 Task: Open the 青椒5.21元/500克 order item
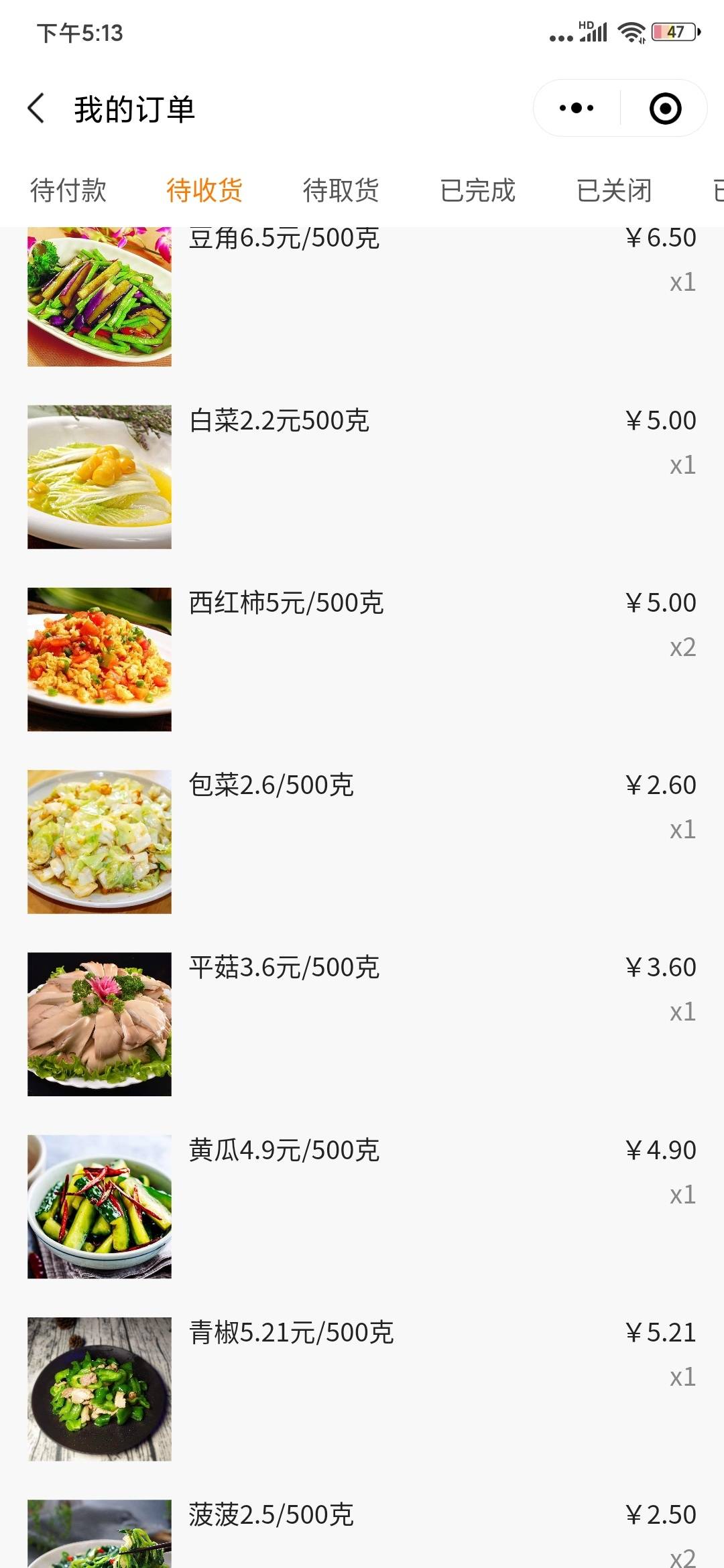(362, 1388)
